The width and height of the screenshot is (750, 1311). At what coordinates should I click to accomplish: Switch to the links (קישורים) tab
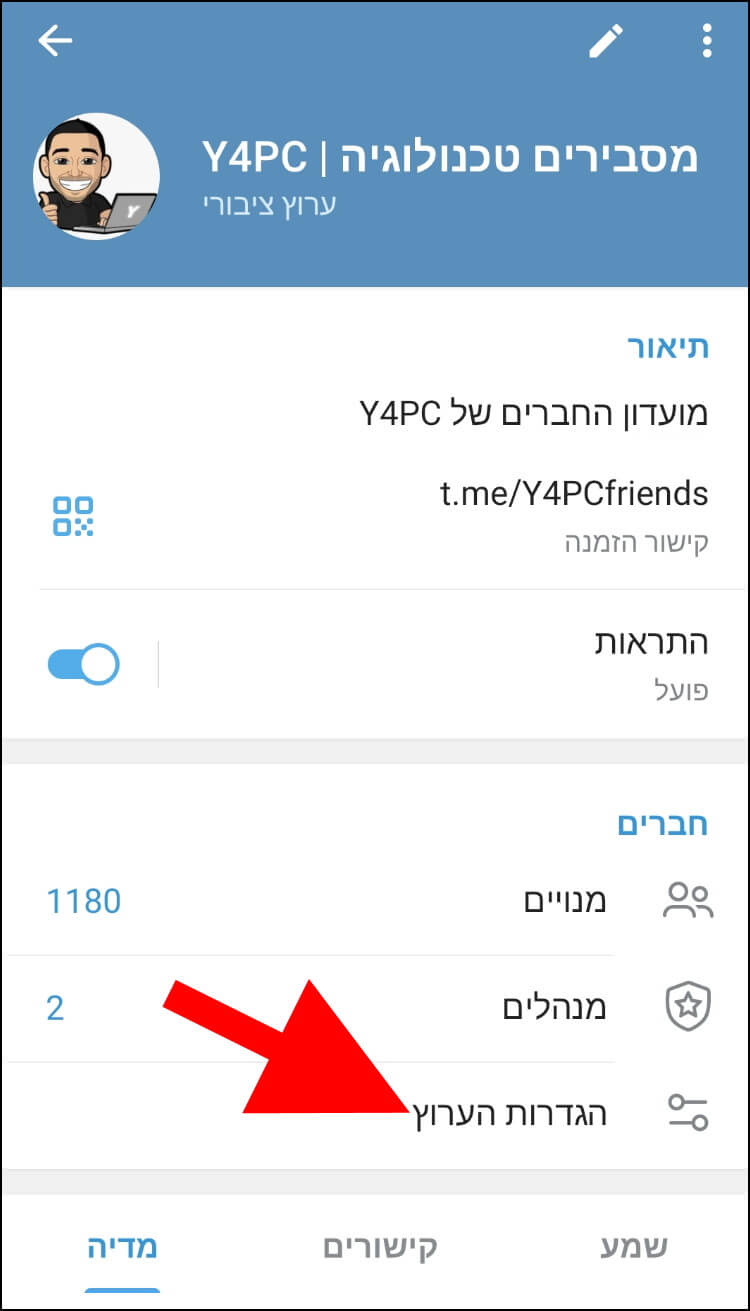pos(381,1247)
